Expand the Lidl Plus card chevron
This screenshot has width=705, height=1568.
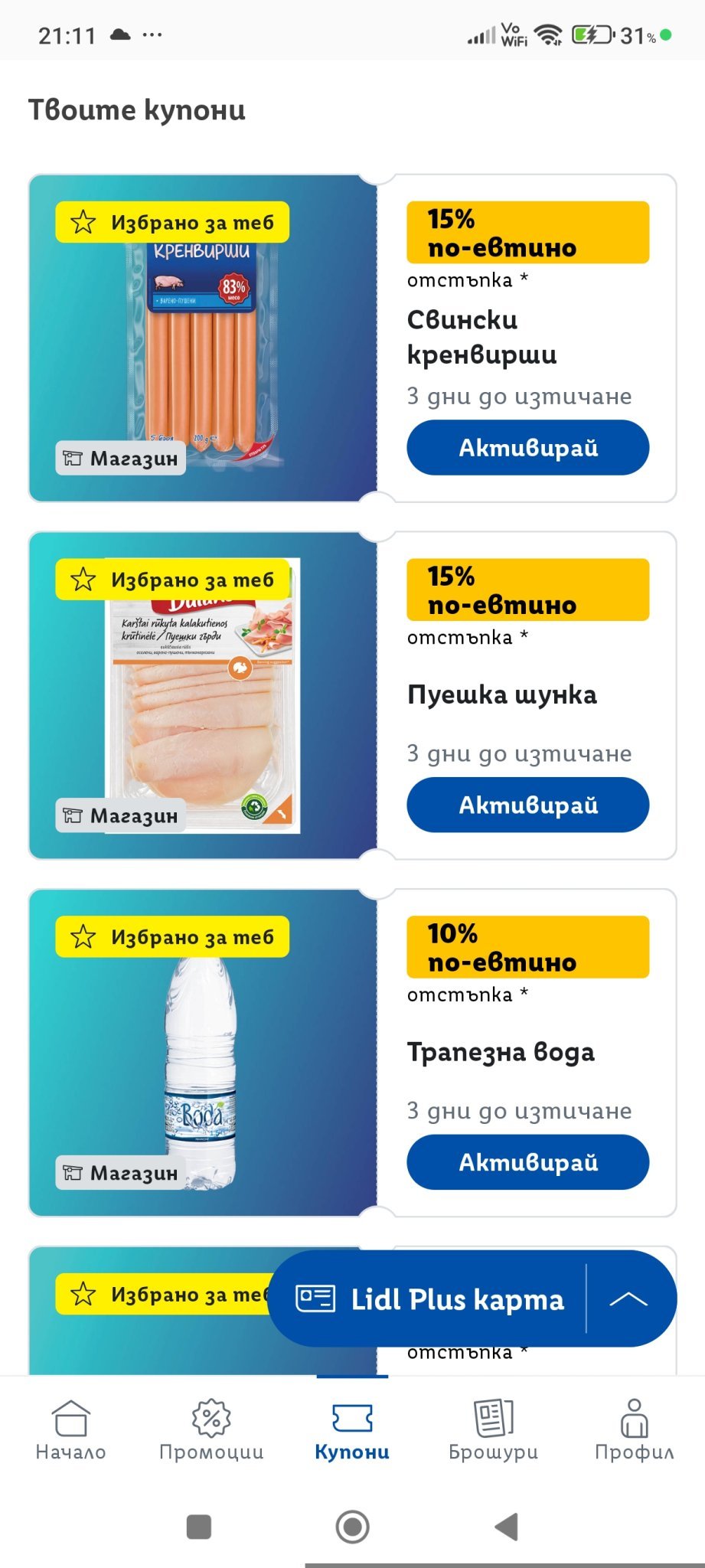coord(628,1299)
